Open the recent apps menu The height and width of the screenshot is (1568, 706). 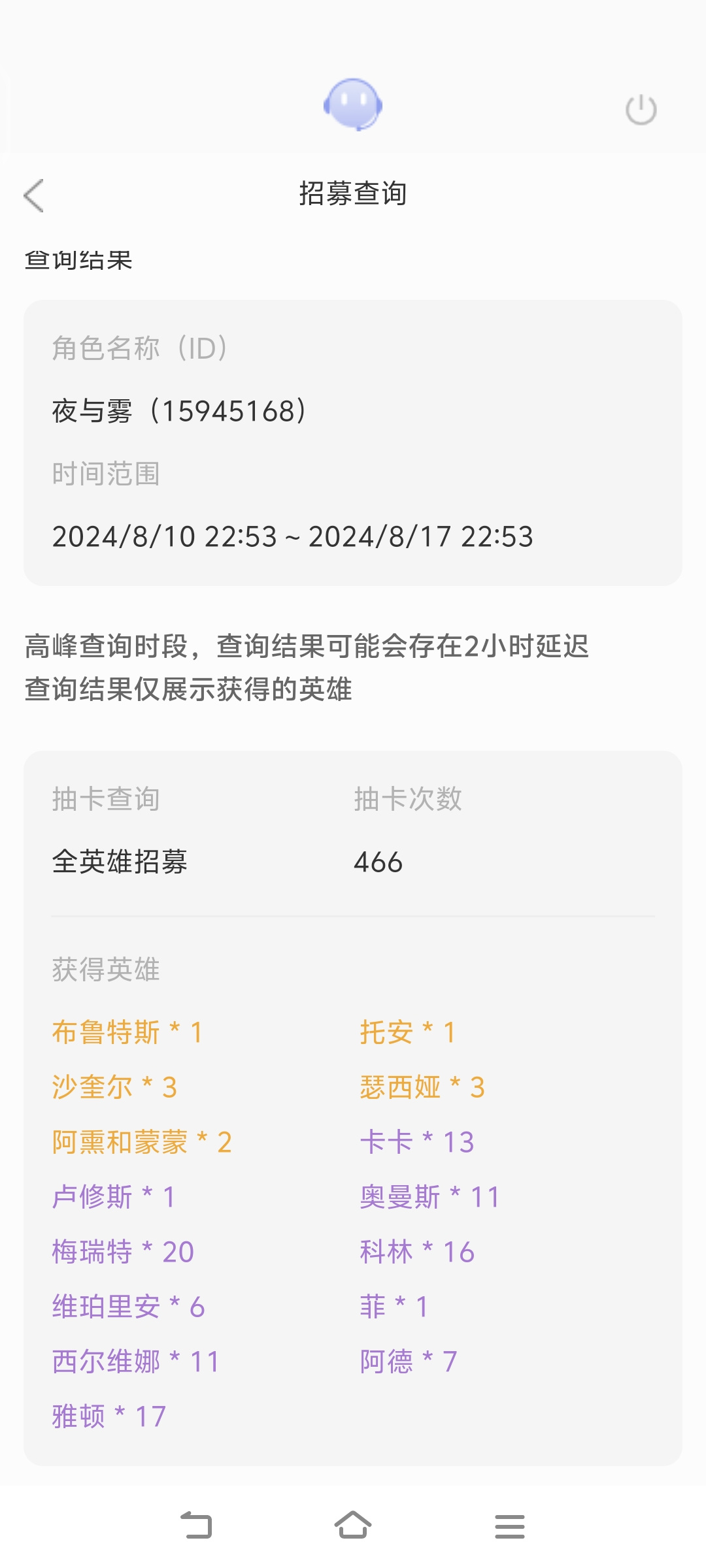pyautogui.click(x=510, y=1526)
